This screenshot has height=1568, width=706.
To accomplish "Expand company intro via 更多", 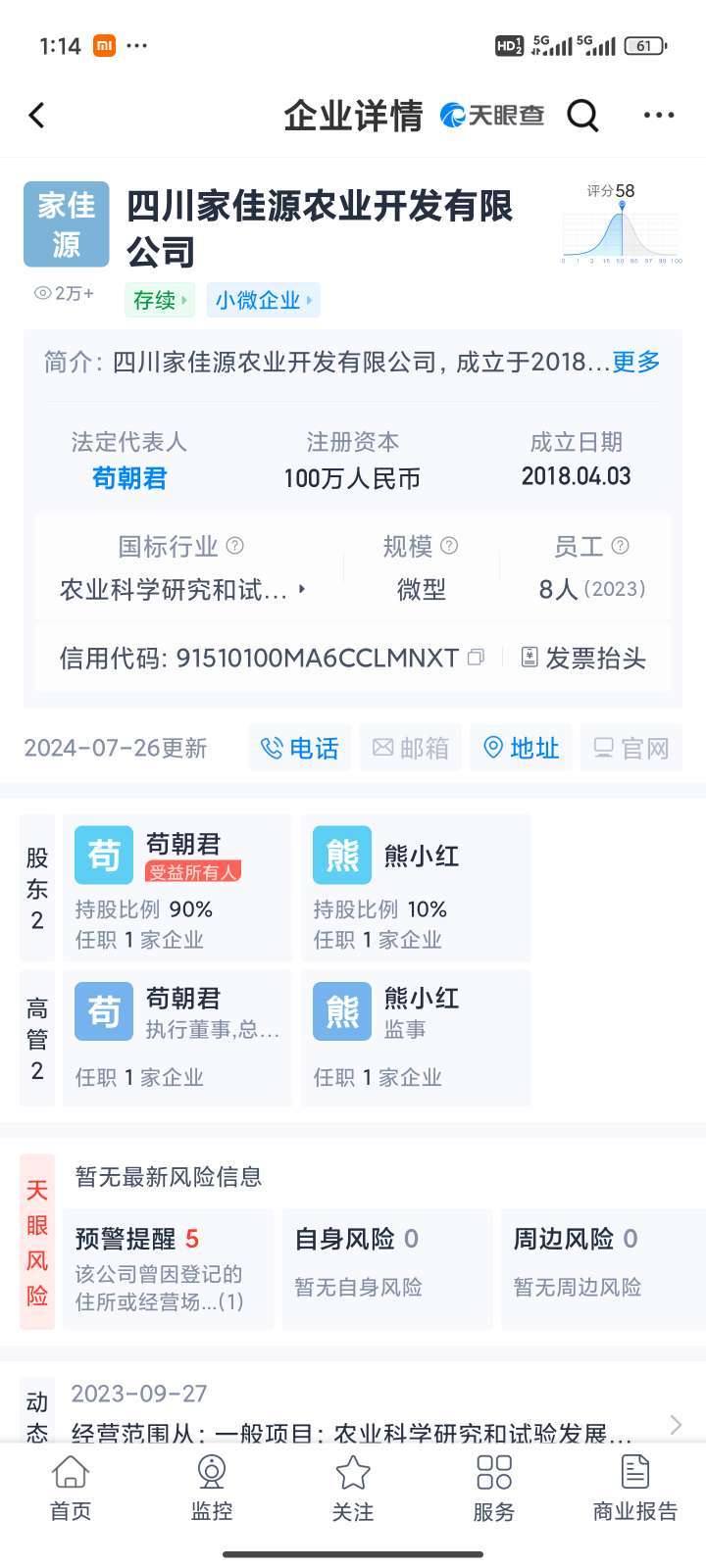I will 636,362.
